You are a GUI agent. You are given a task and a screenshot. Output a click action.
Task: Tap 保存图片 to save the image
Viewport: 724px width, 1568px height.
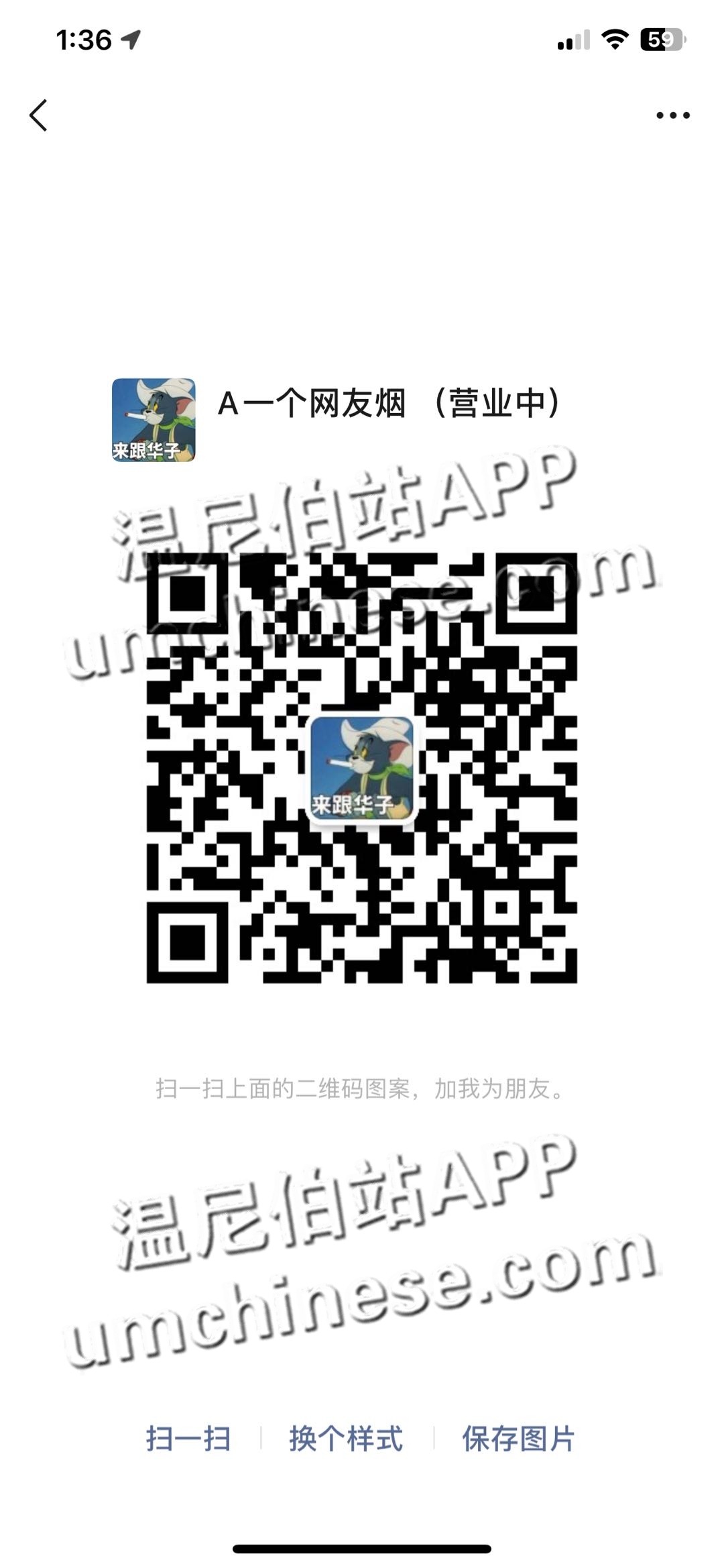click(x=518, y=1439)
